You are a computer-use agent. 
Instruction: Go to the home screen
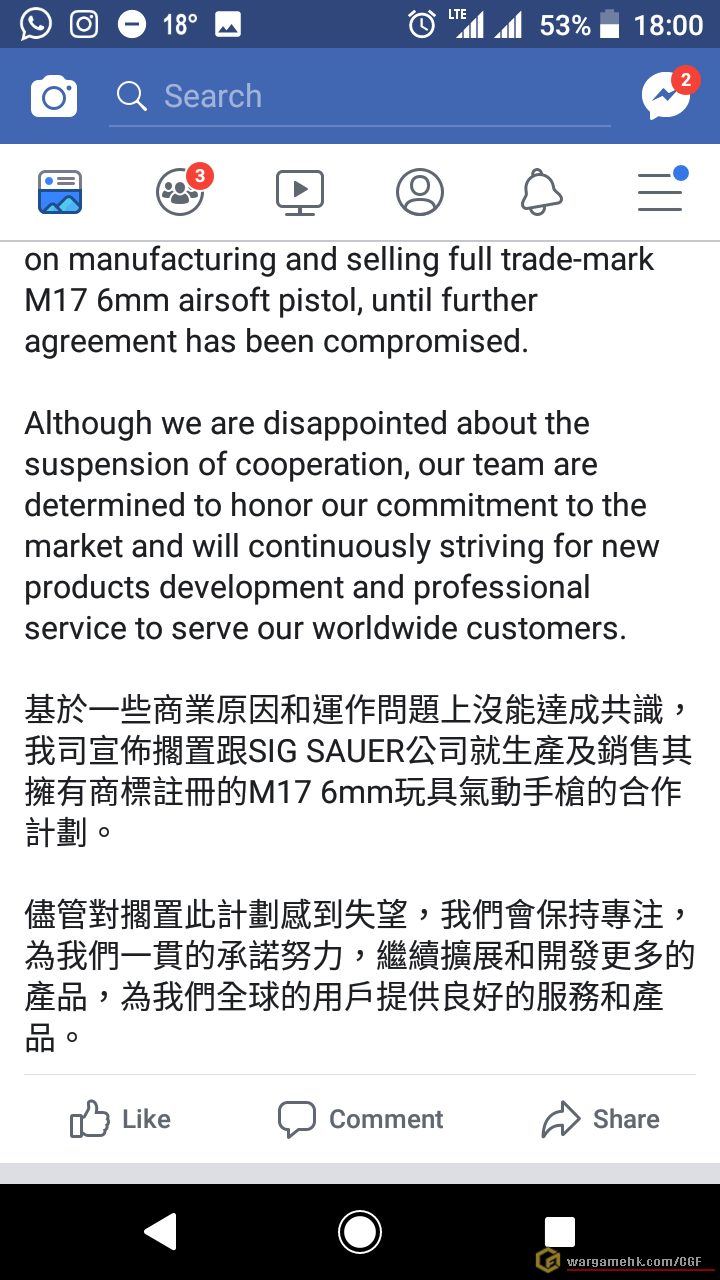(360, 1232)
